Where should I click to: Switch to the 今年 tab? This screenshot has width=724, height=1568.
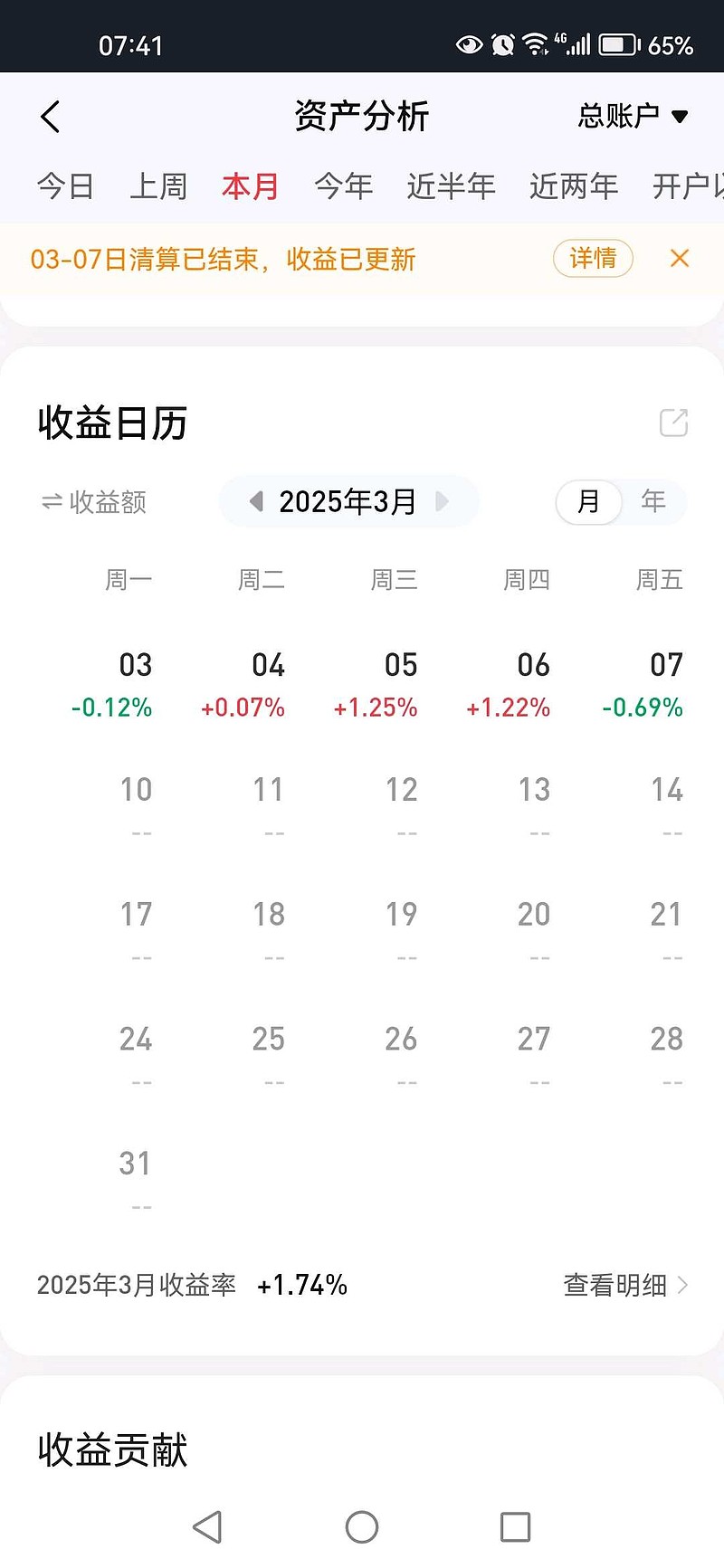coord(342,185)
